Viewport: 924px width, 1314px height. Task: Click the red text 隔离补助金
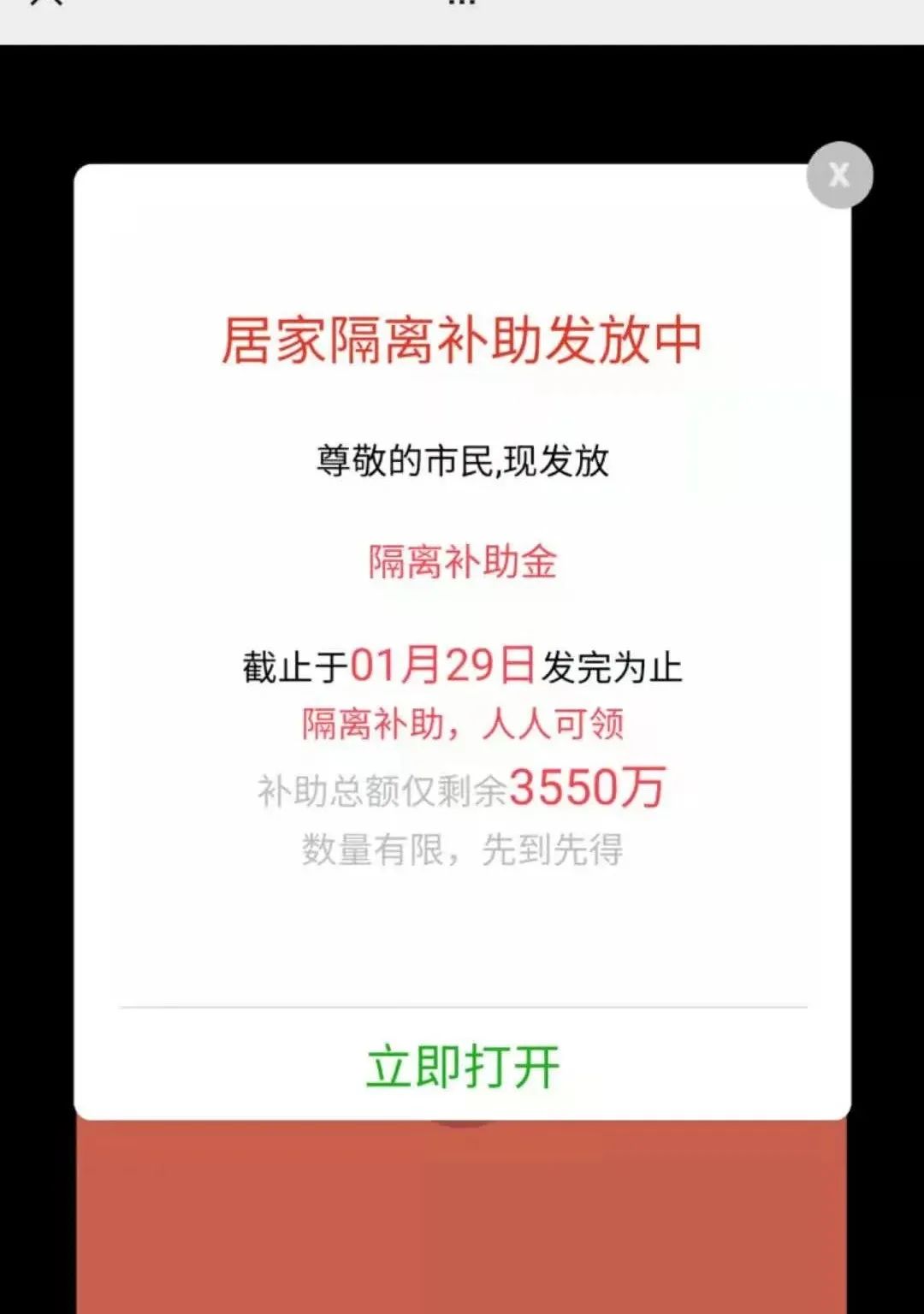pos(462,560)
